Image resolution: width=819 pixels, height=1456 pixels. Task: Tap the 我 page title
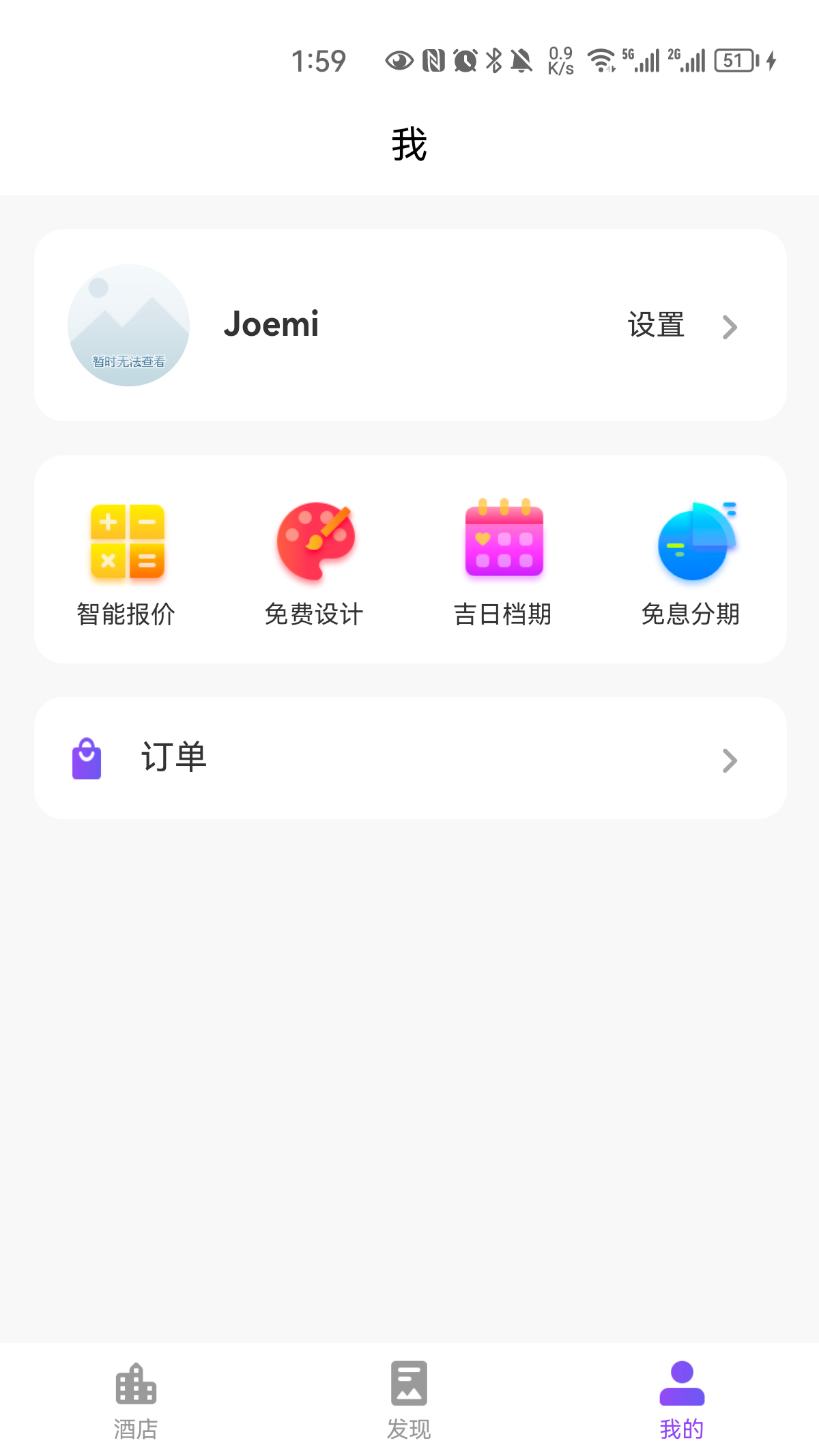coord(409,143)
